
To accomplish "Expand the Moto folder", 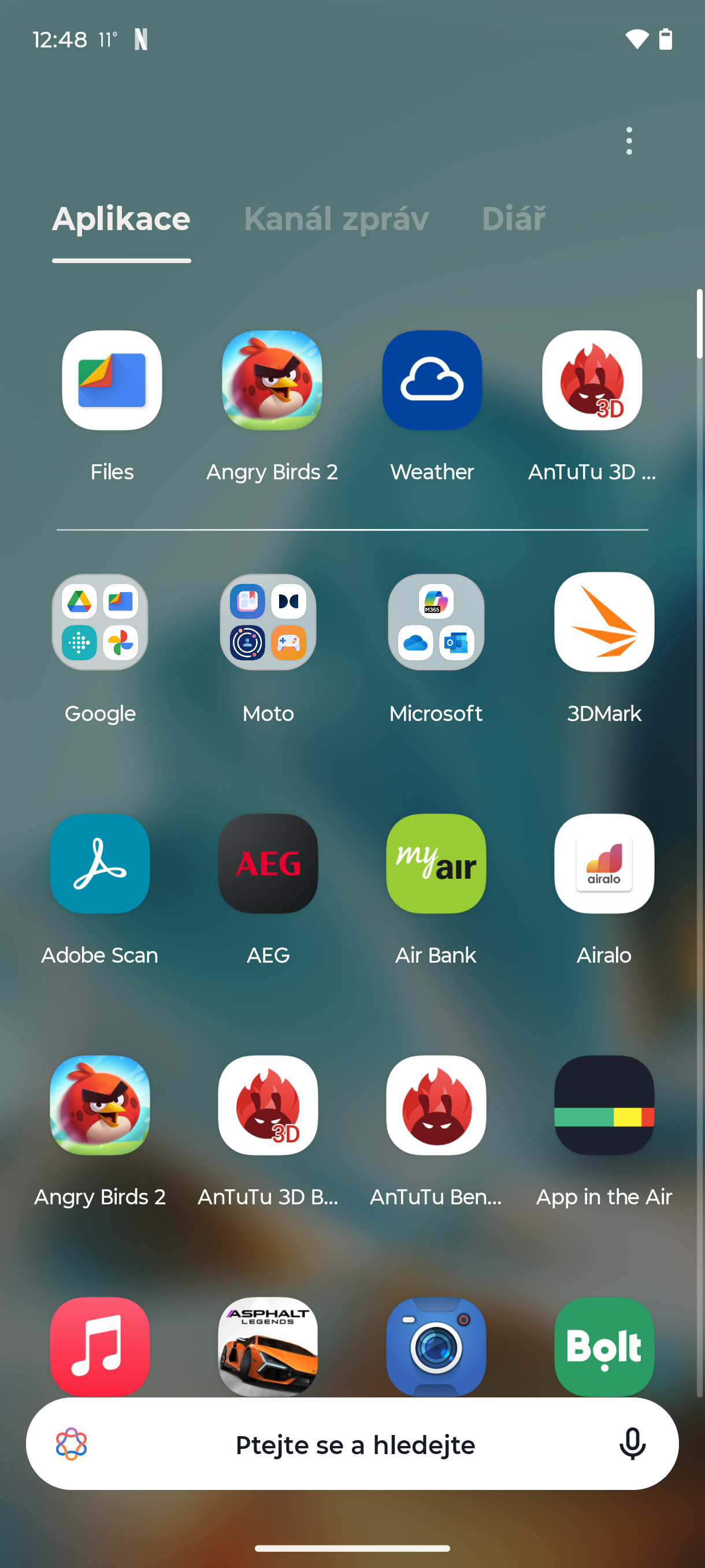I will click(x=268, y=622).
